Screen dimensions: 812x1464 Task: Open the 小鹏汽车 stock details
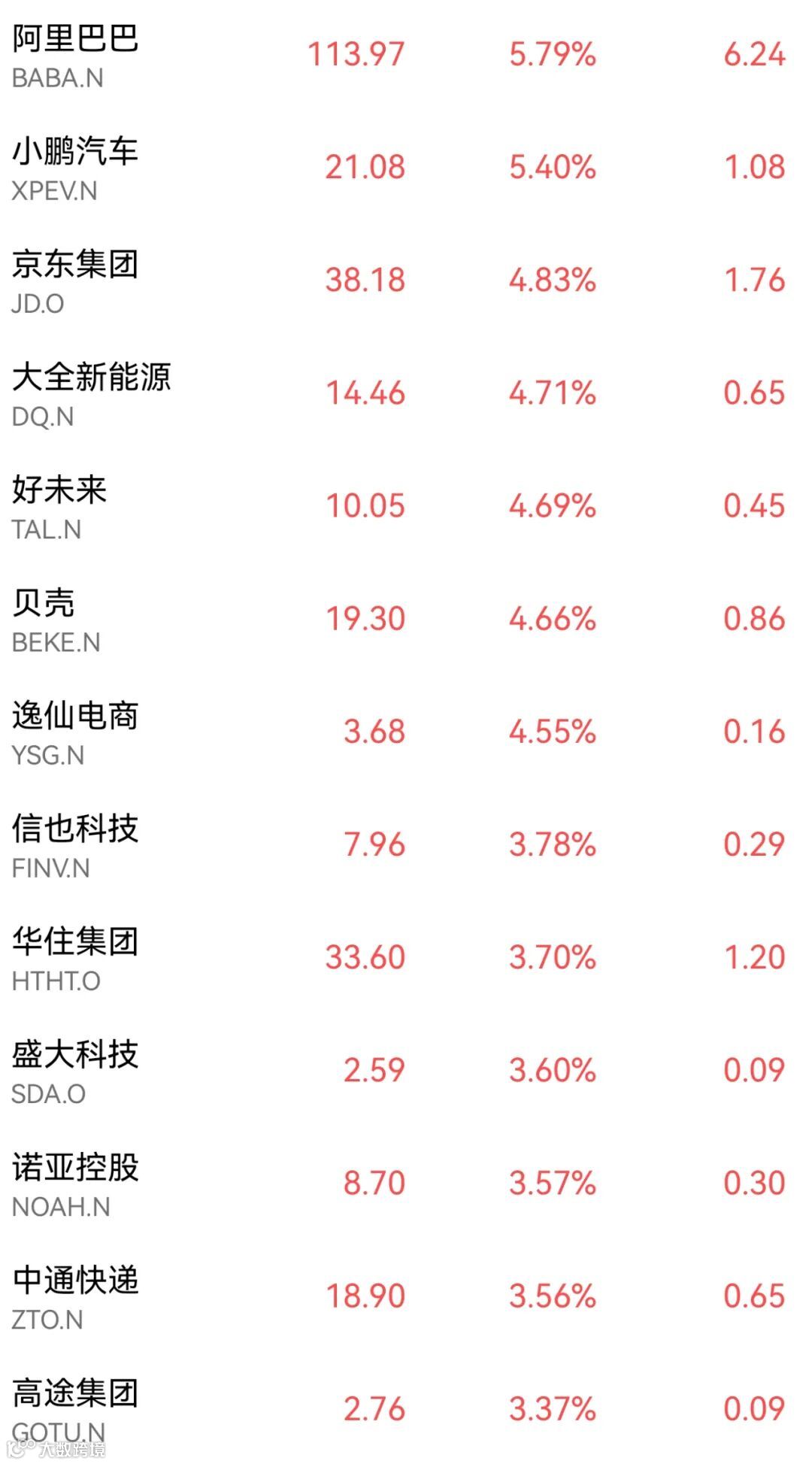pos(75,169)
